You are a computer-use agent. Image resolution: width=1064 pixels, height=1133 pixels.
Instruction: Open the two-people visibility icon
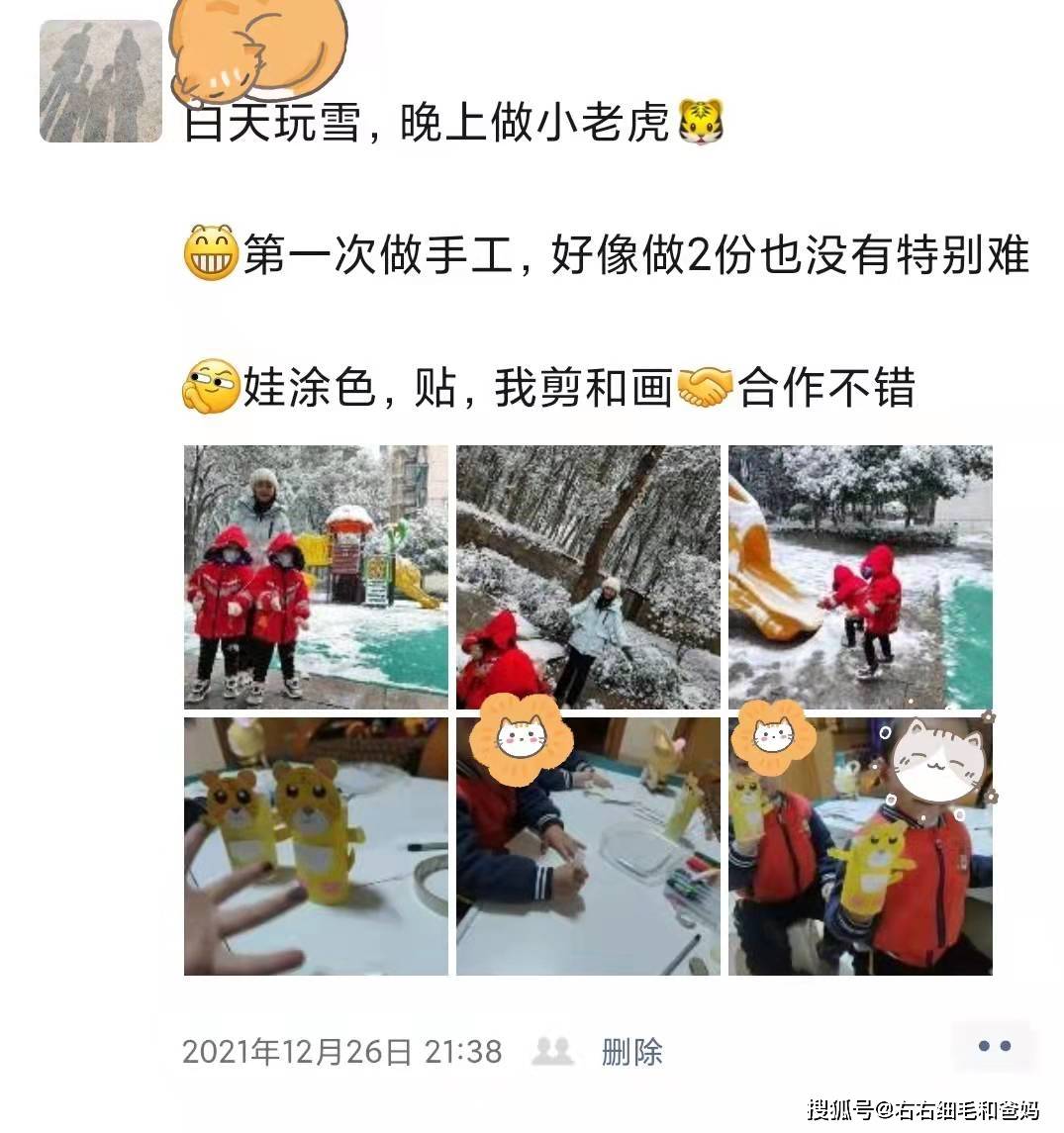pos(552,1051)
